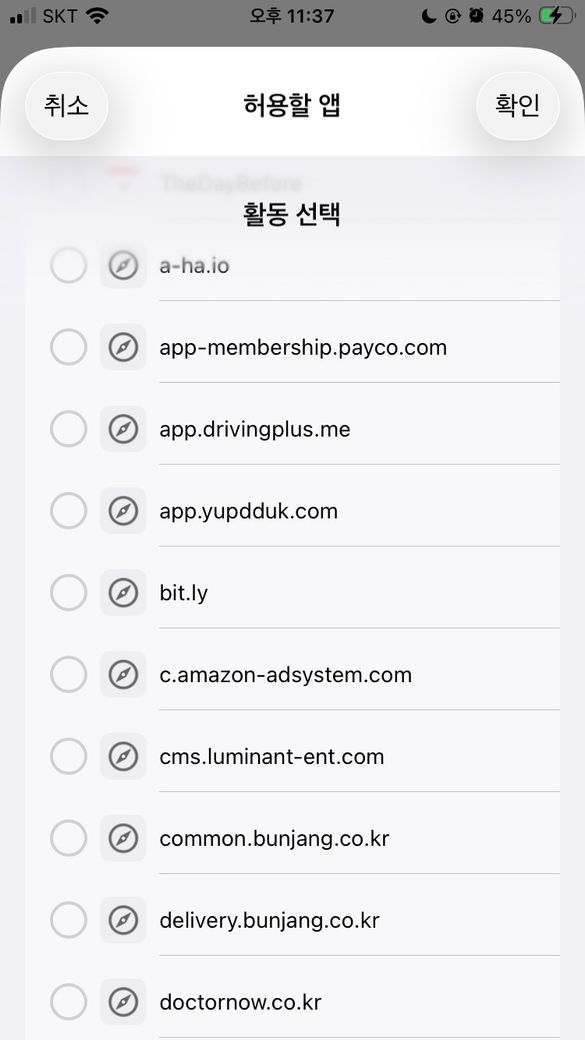Select common.bunjang.co.kr

68,838
